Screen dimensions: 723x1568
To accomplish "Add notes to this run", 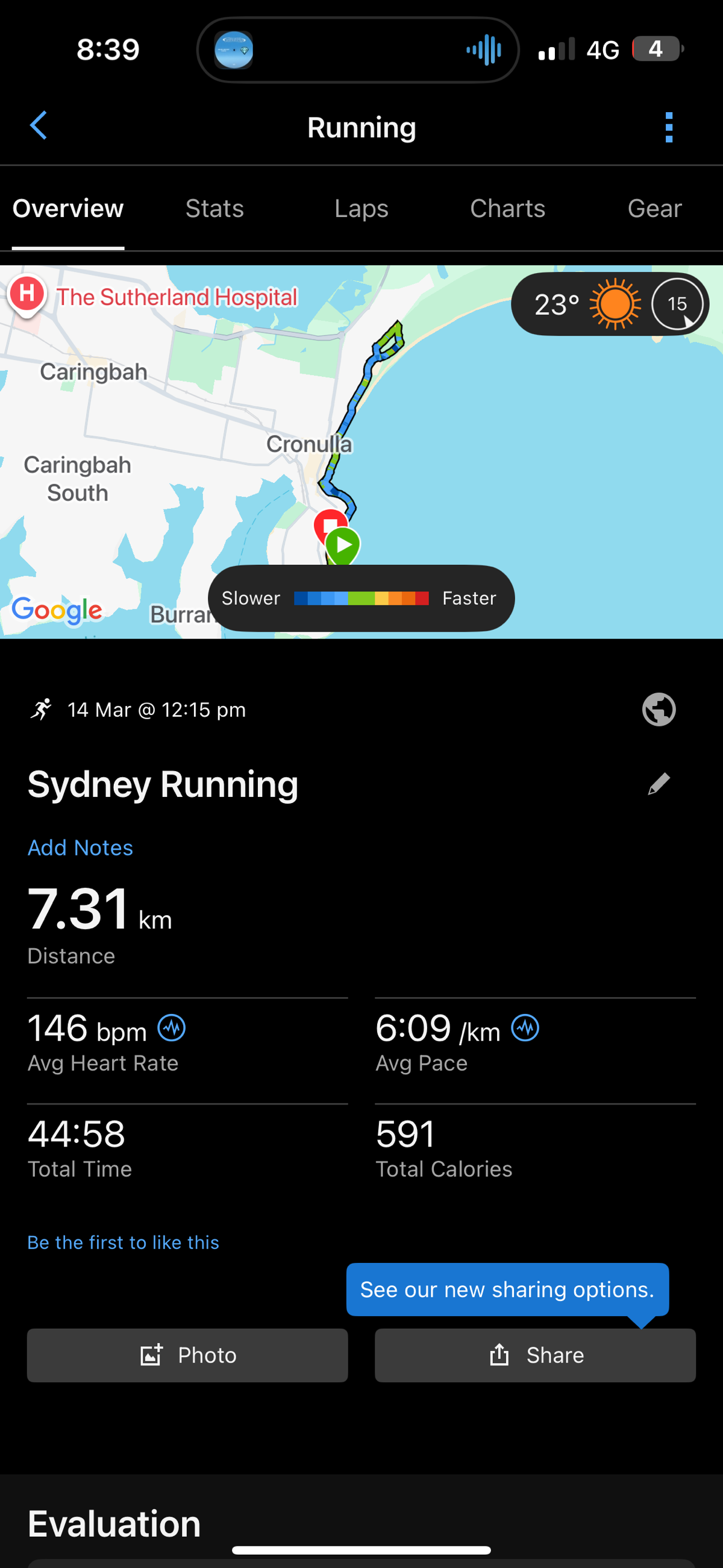I will click(x=80, y=848).
